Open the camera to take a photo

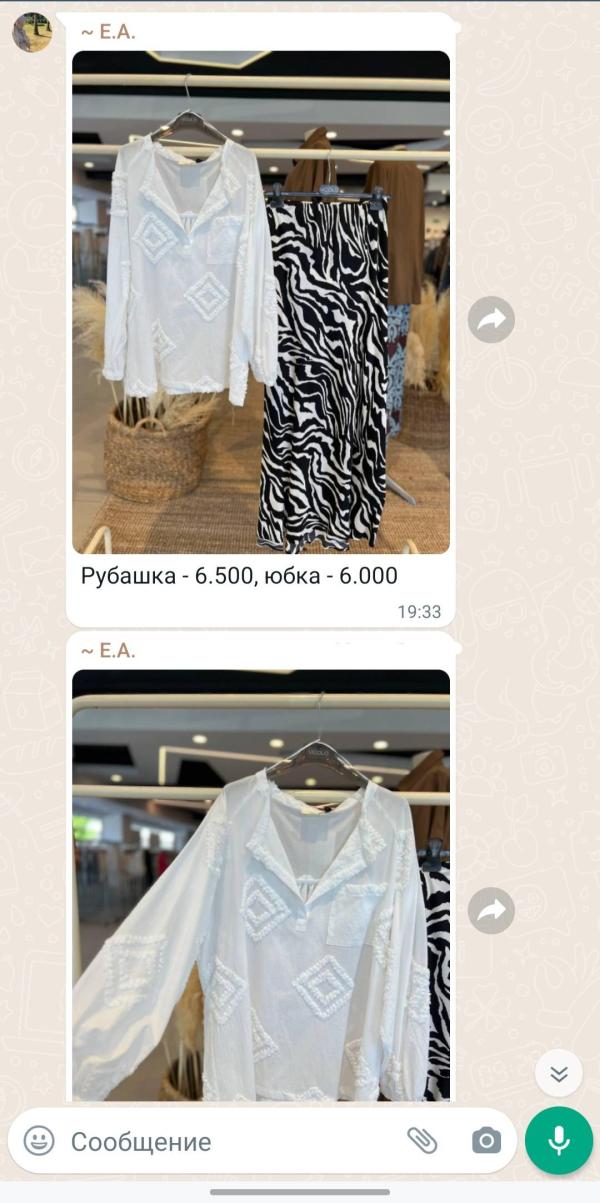(486, 1141)
